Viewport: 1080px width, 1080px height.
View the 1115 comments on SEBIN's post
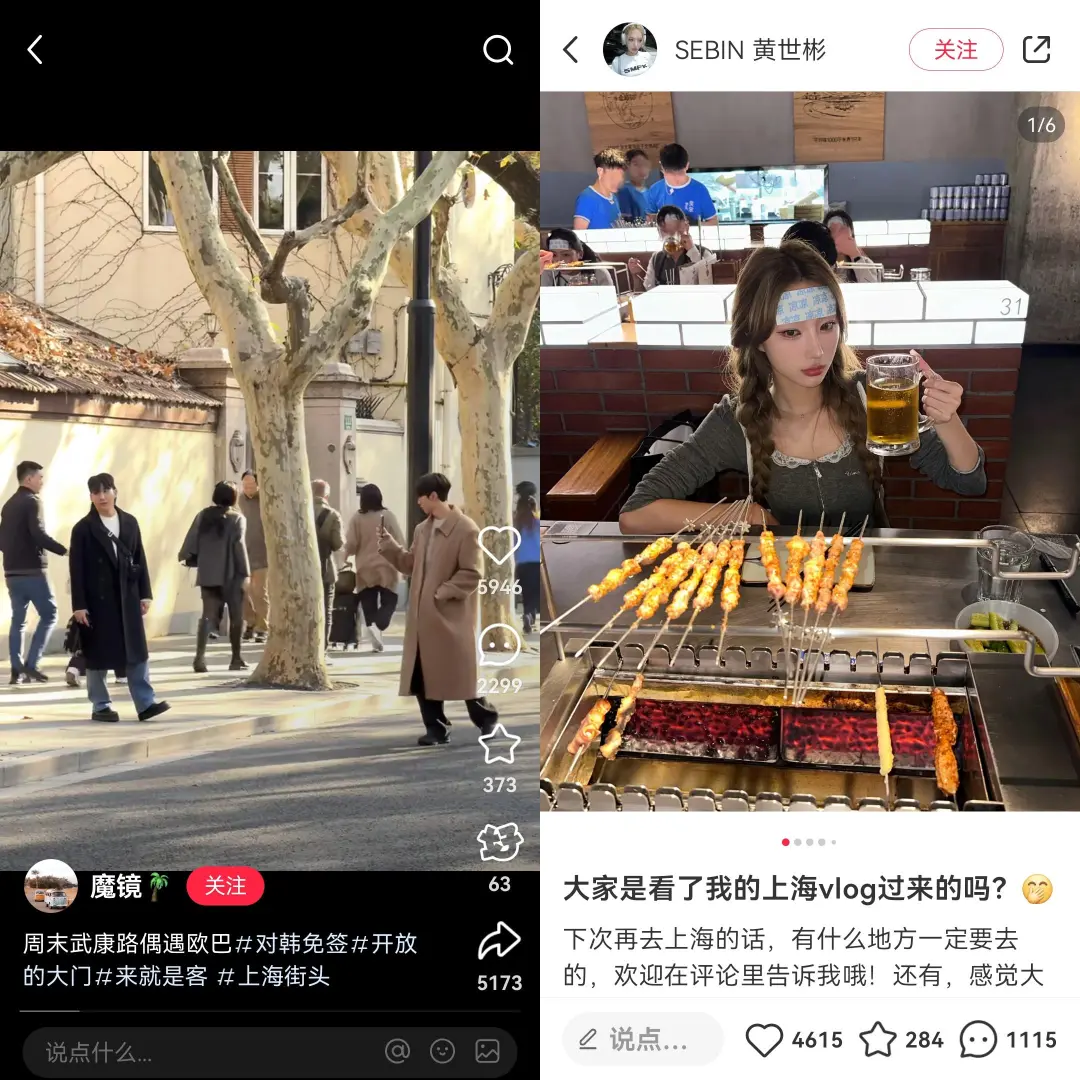tap(979, 1040)
